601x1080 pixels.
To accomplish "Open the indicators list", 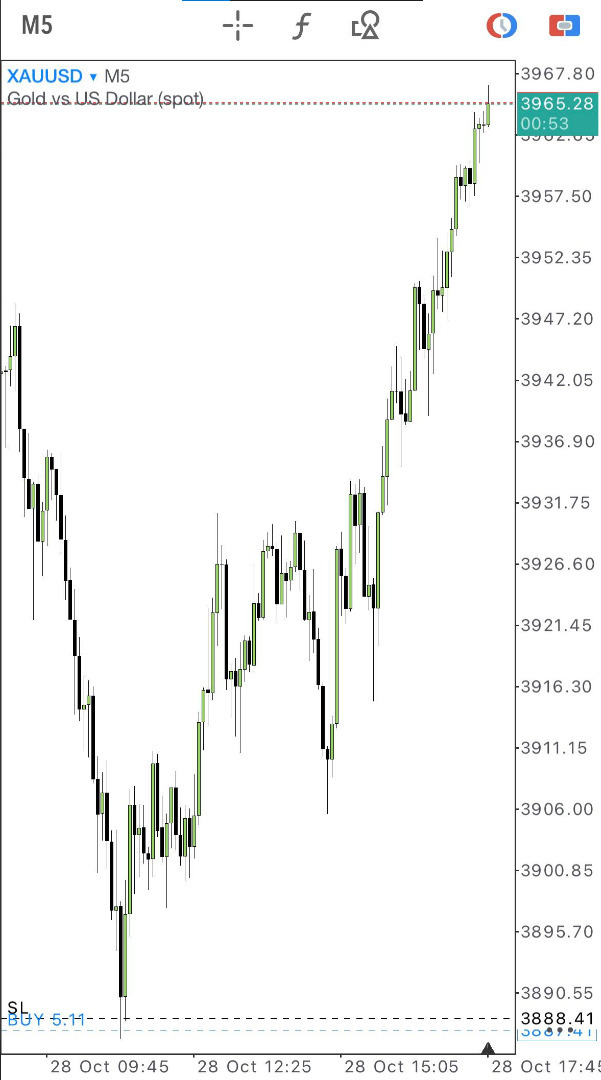I will click(301, 26).
